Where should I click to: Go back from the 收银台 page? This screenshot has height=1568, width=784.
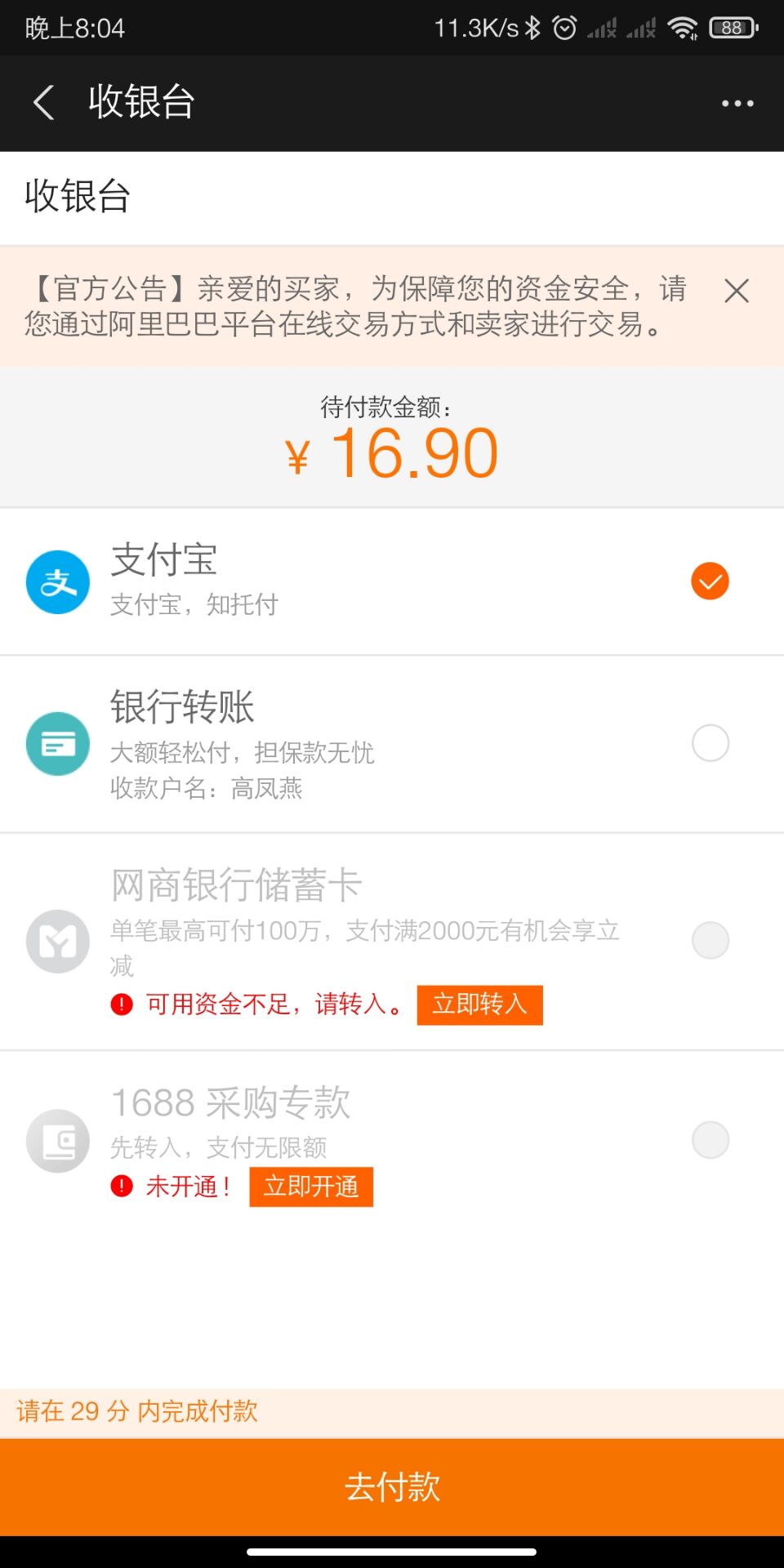(x=44, y=103)
